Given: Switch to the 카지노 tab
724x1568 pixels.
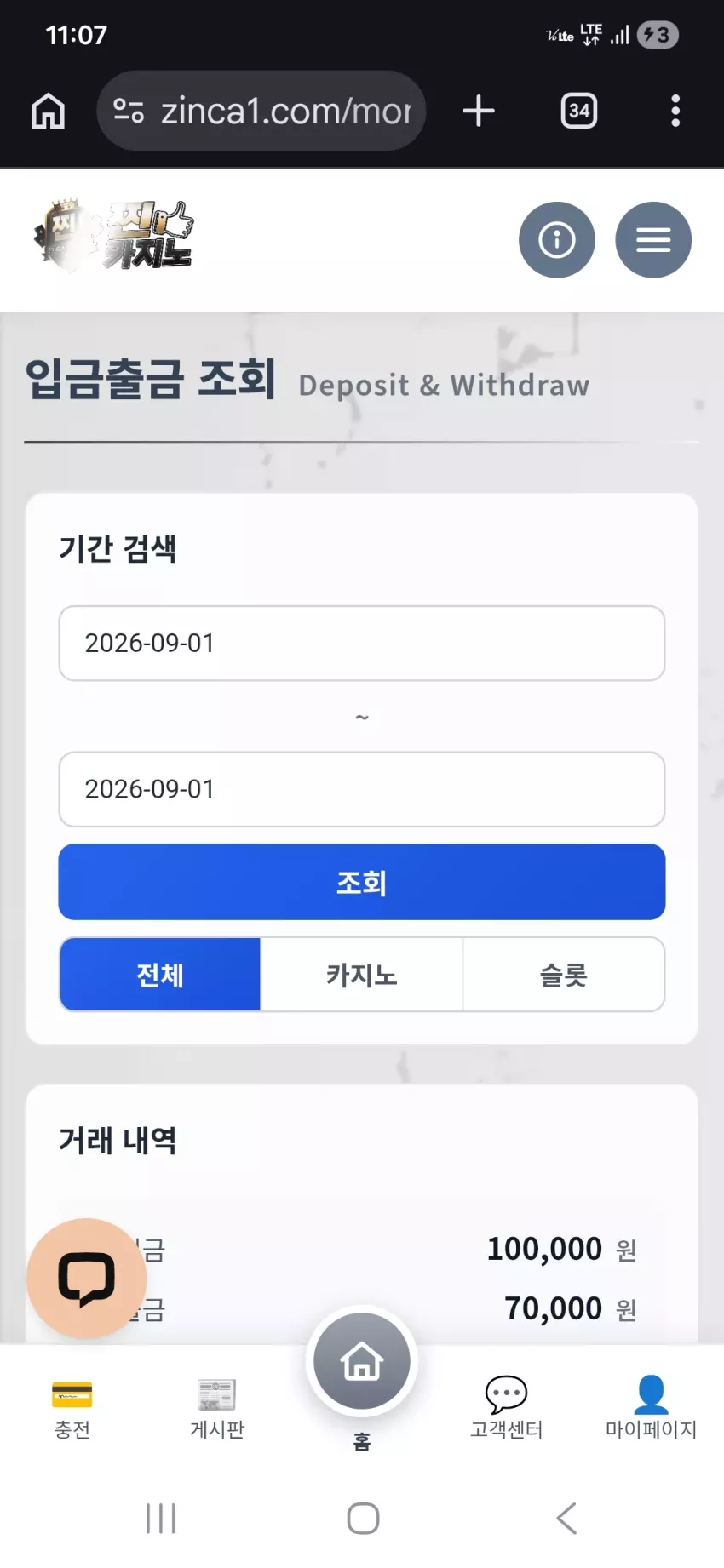Looking at the screenshot, I should 362,975.
